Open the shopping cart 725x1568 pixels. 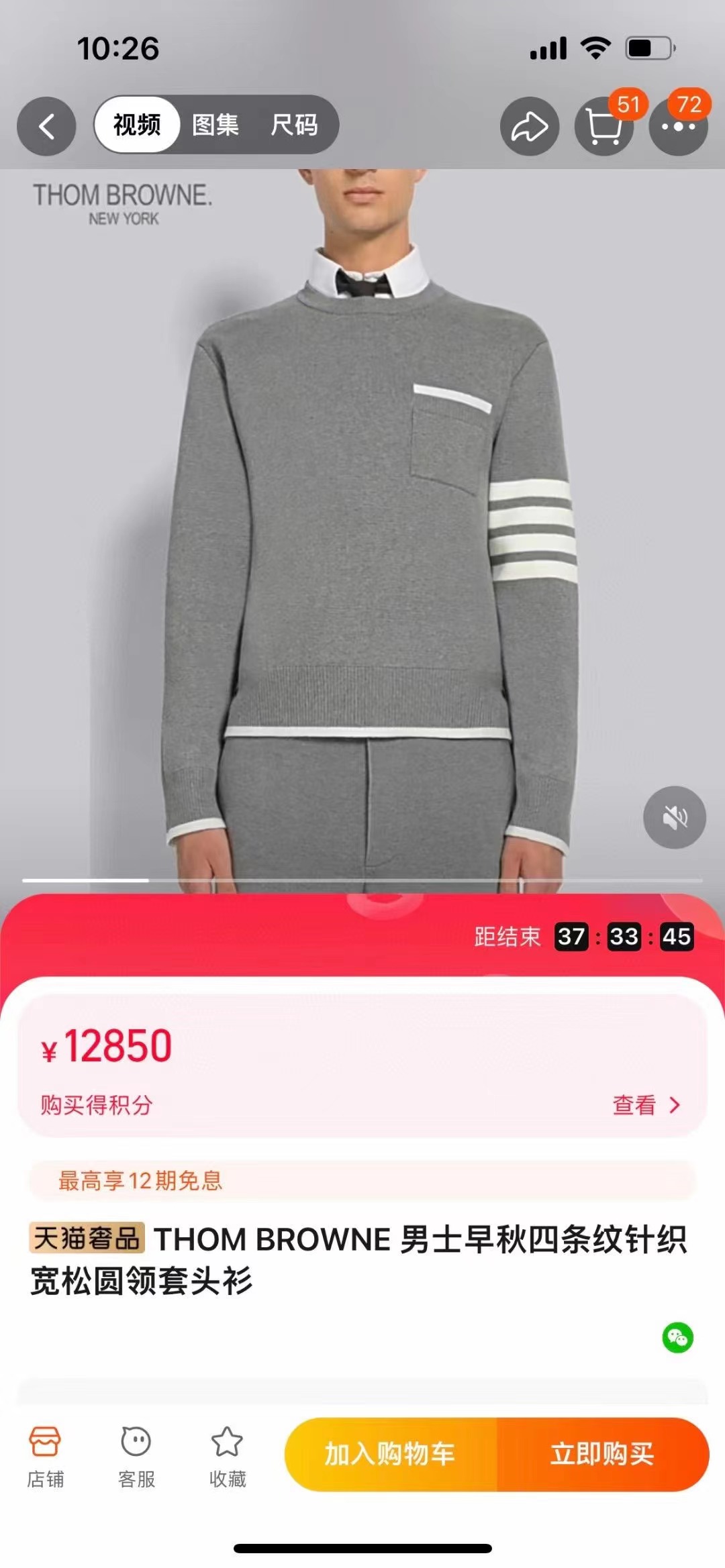[x=603, y=126]
